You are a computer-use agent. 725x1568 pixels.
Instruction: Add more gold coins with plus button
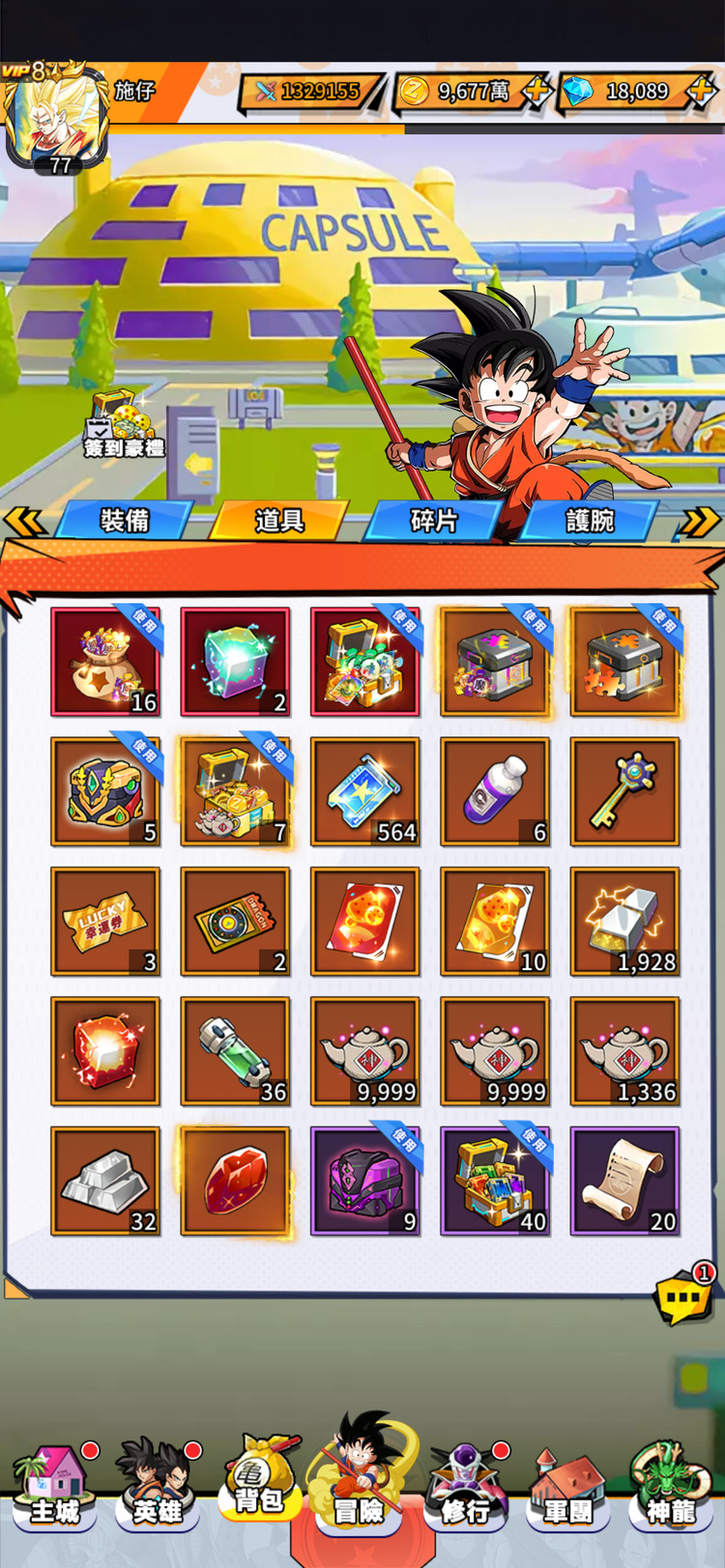[x=535, y=92]
